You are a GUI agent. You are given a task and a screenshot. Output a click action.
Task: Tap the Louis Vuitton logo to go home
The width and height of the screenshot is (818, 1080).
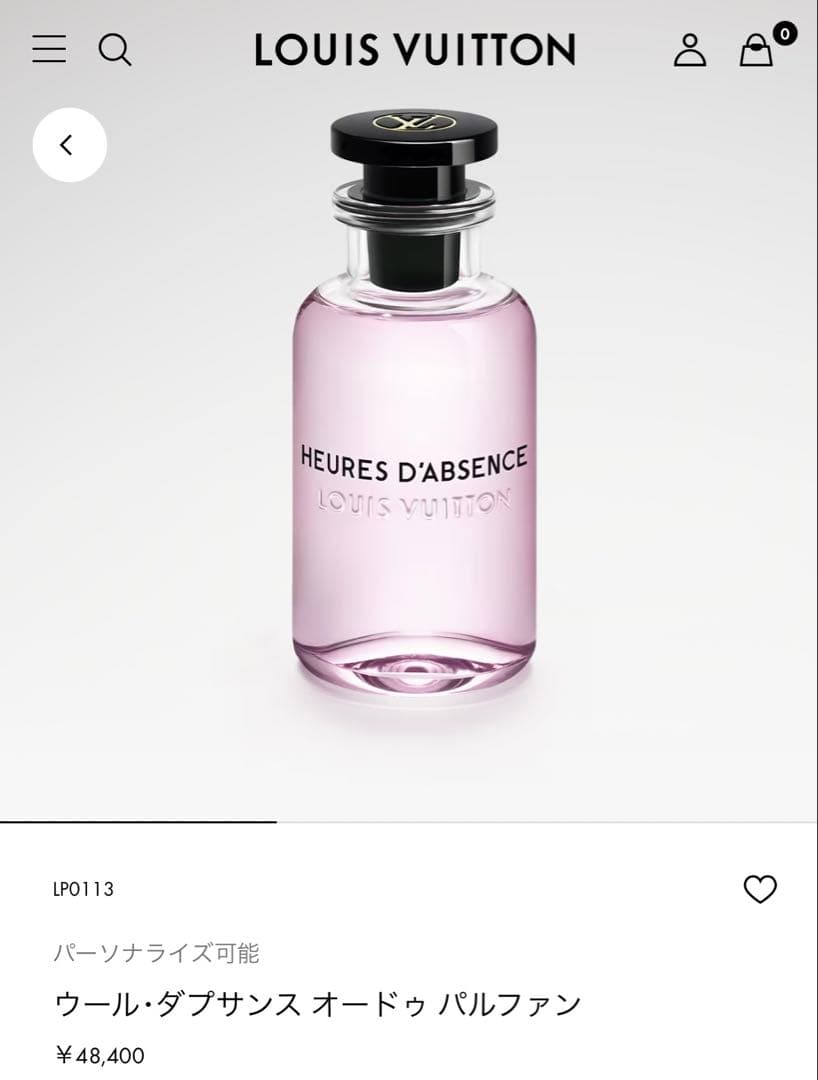pos(414,50)
